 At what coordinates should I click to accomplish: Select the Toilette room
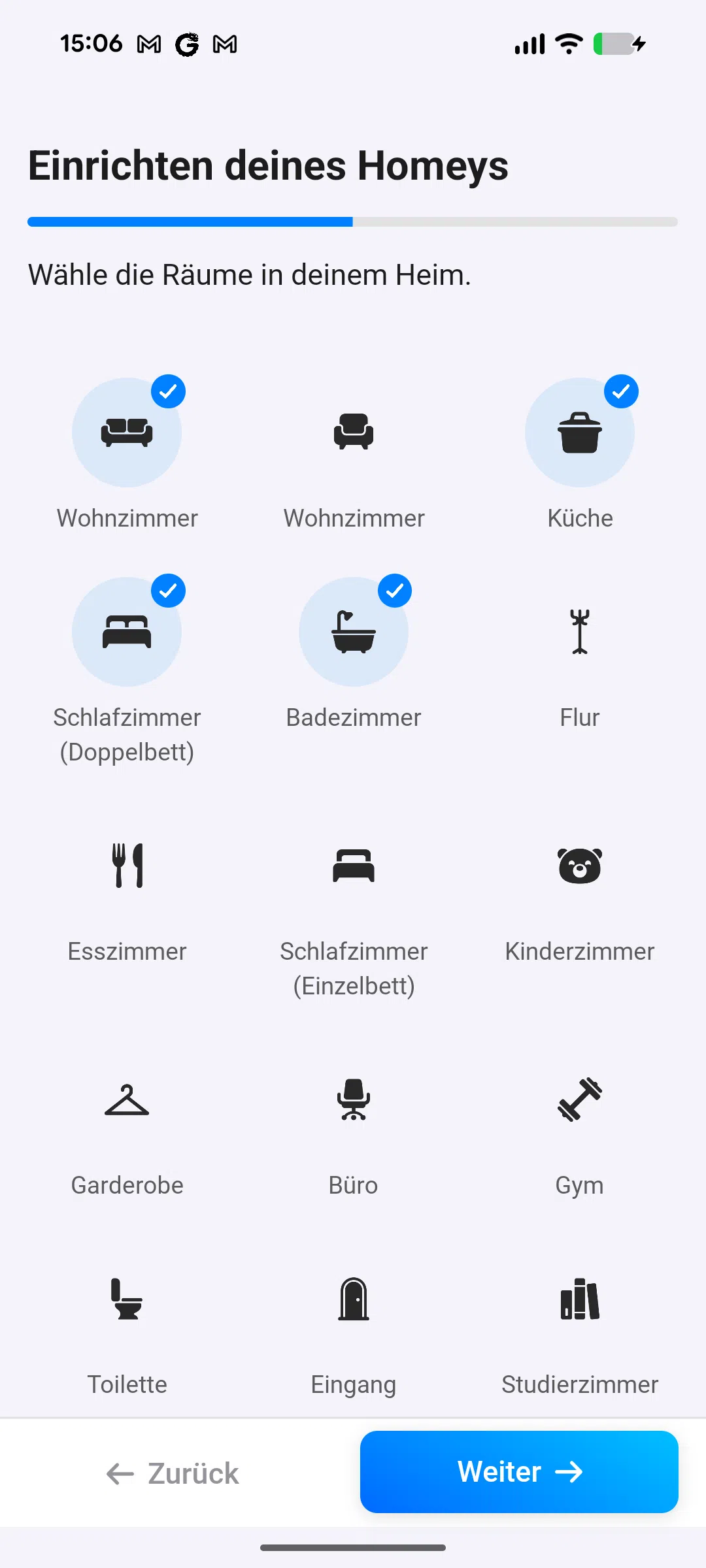point(127,1299)
